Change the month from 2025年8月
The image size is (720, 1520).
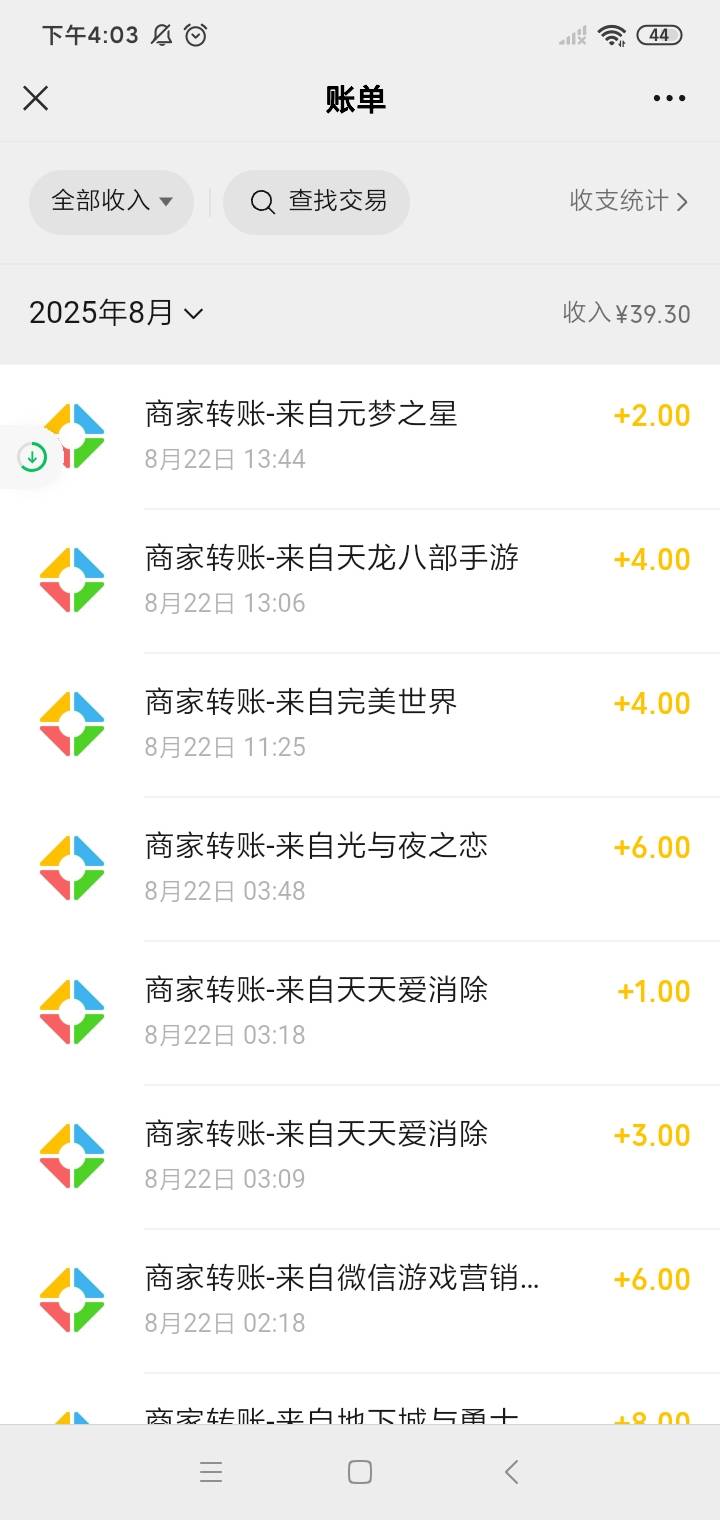116,313
